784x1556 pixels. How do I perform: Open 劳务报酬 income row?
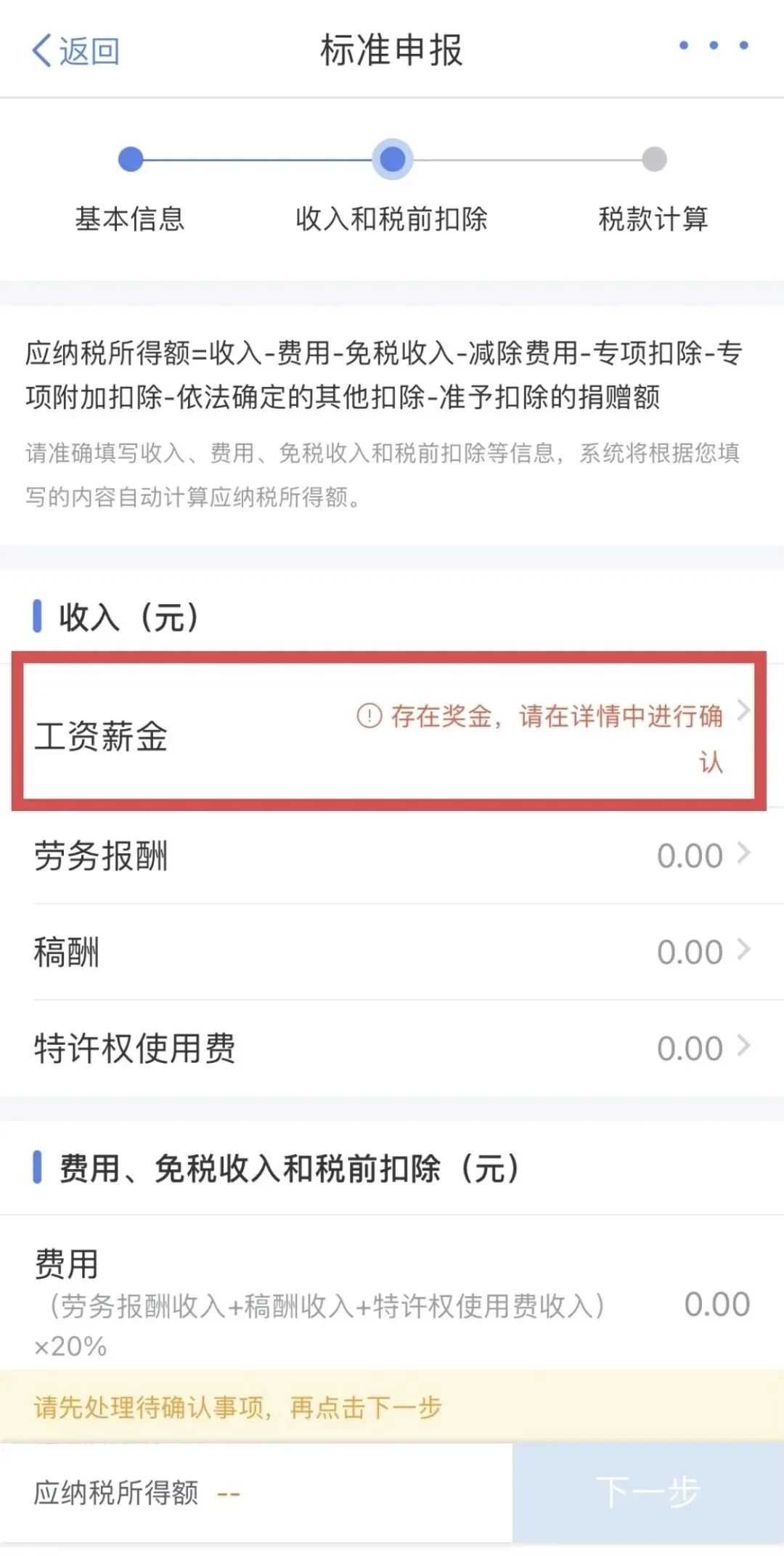(x=392, y=855)
